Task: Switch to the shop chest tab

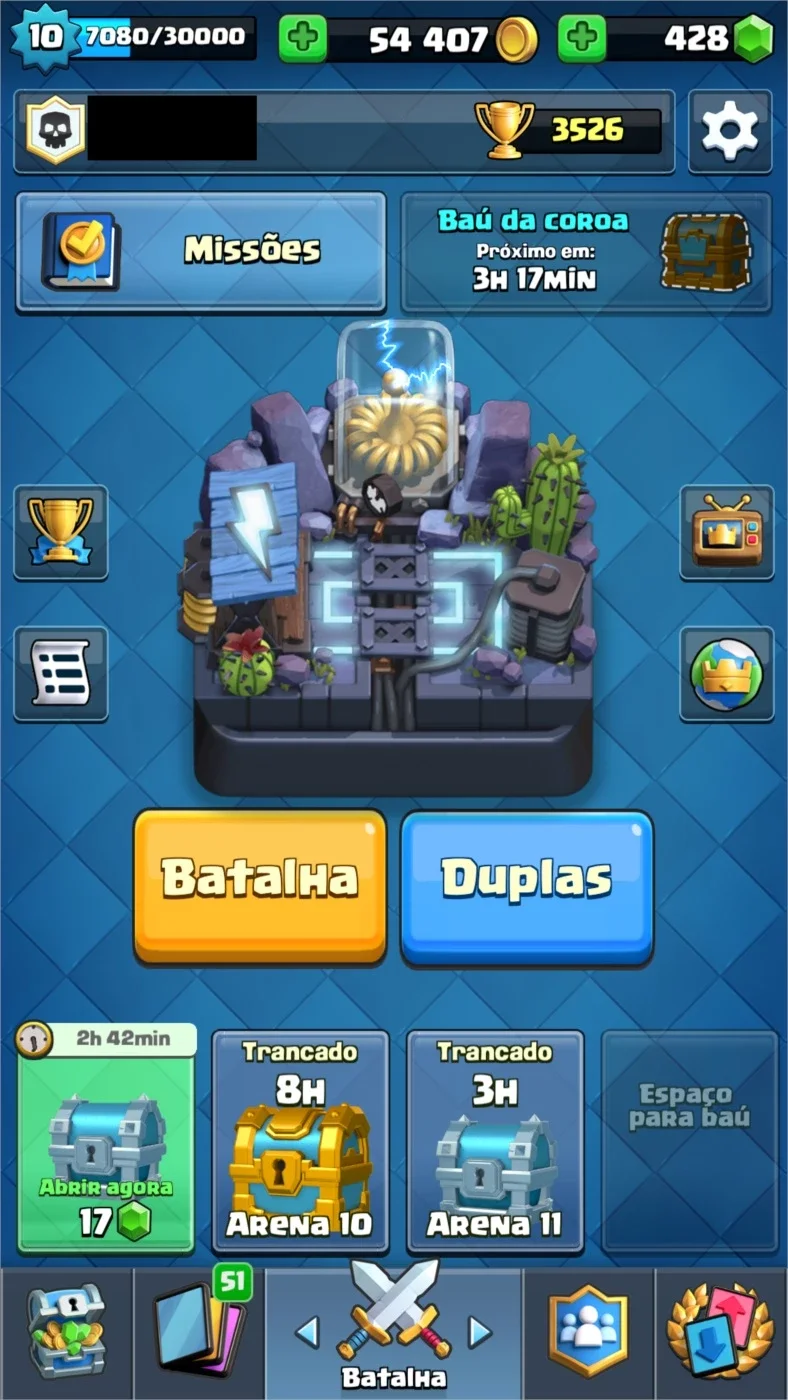Action: (x=66, y=1334)
